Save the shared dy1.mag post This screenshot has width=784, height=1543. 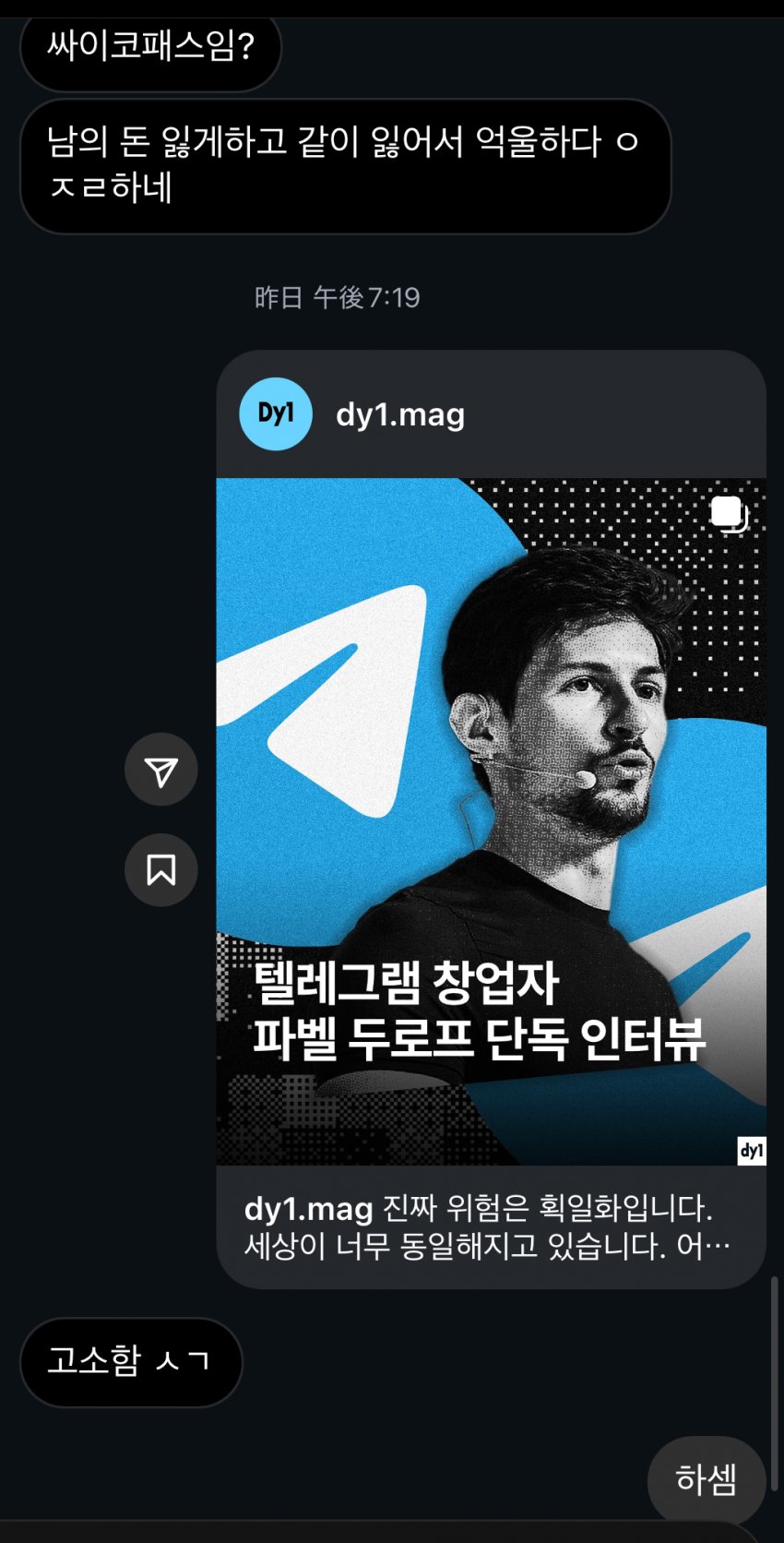pyautogui.click(x=161, y=870)
